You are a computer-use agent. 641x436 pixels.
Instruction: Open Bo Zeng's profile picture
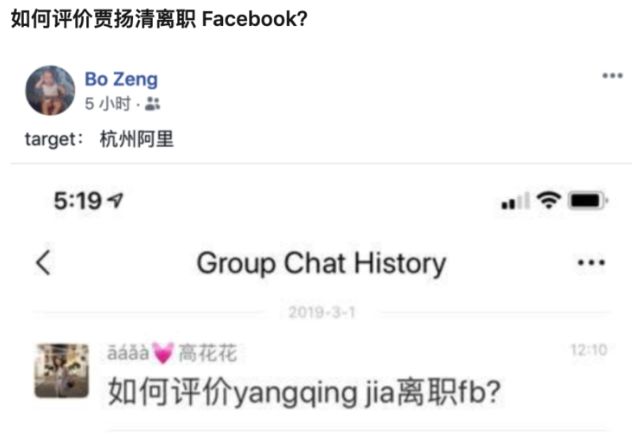point(50,90)
